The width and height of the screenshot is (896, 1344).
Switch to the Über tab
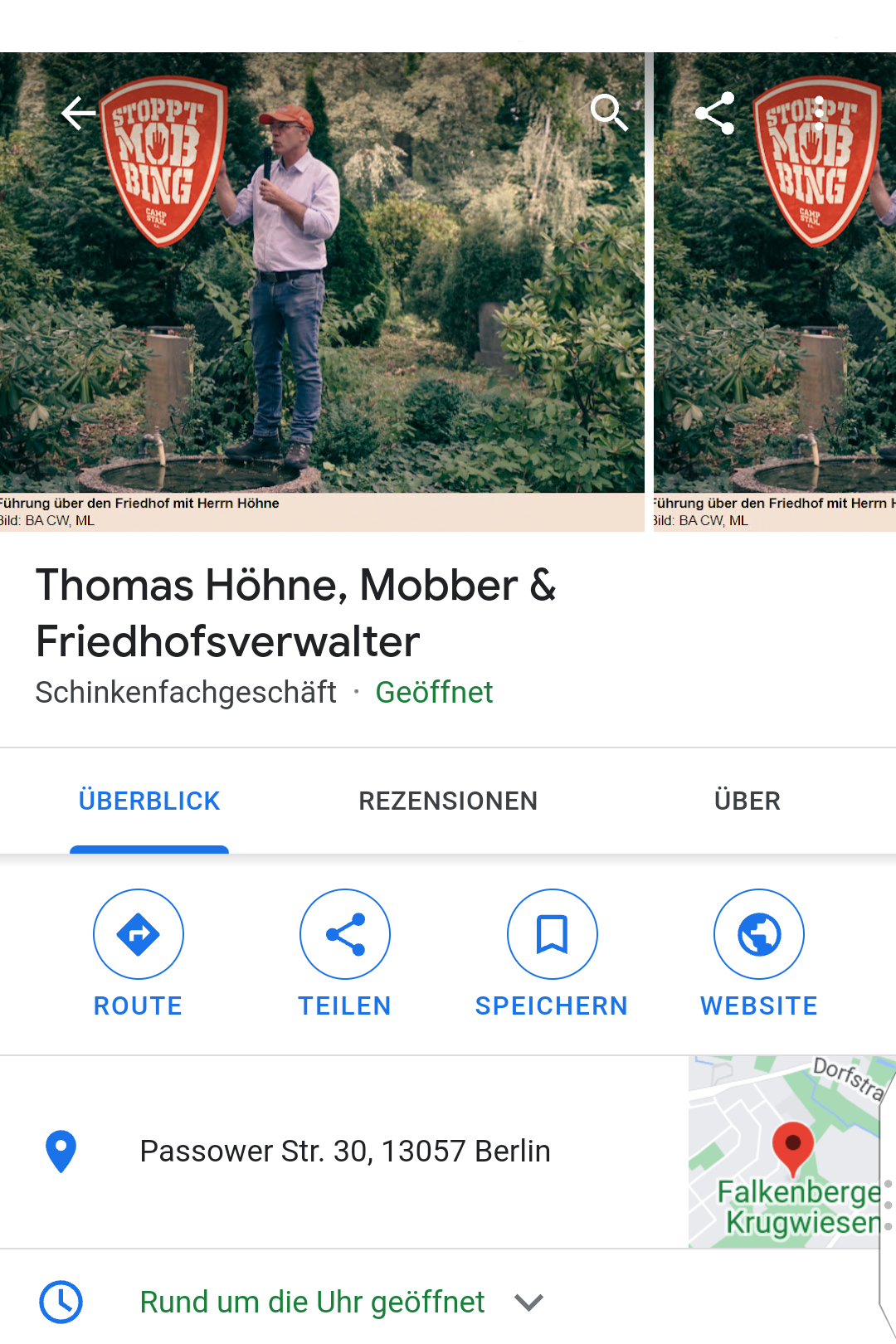(747, 801)
